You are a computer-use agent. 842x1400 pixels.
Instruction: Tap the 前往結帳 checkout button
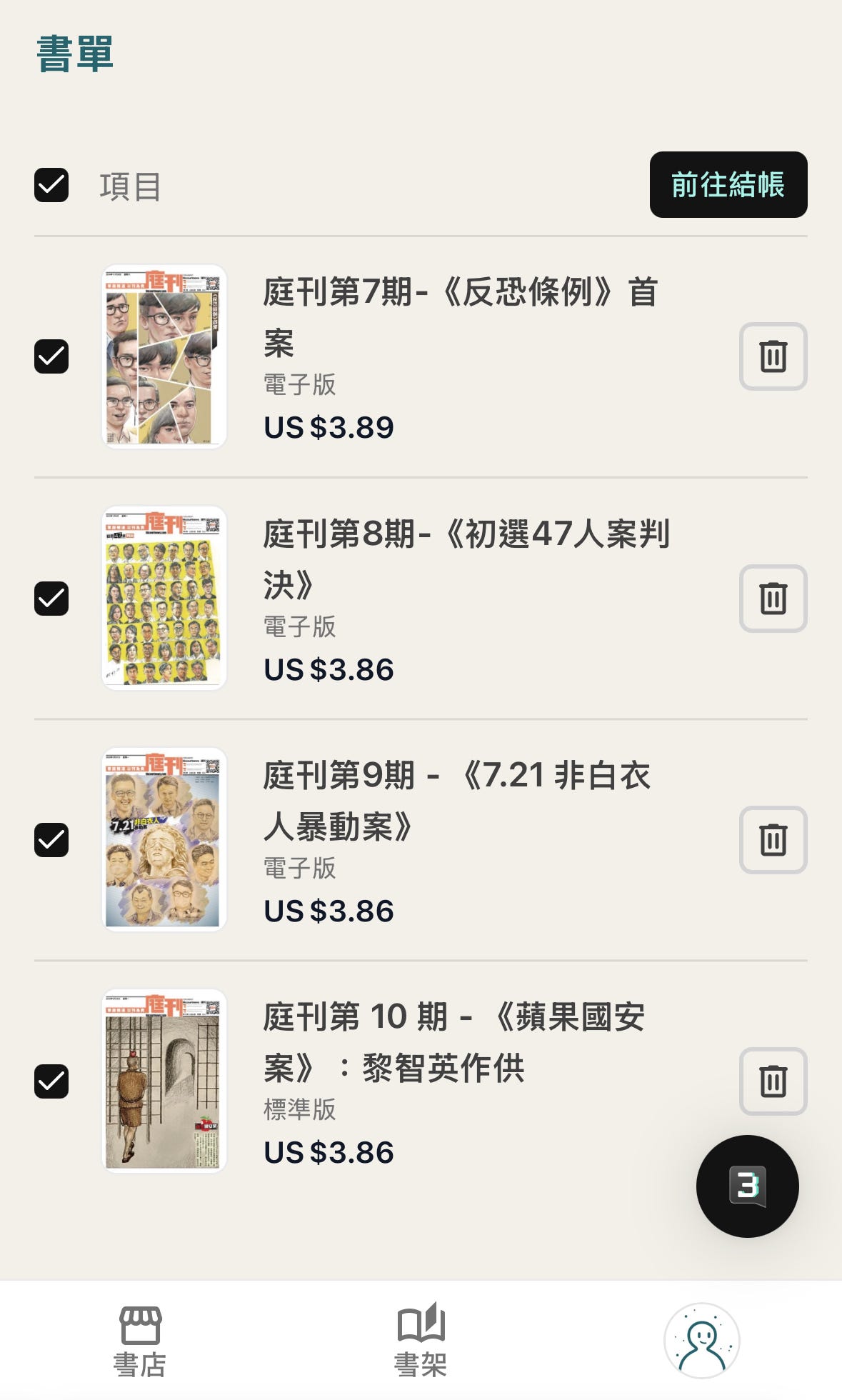coord(728,185)
